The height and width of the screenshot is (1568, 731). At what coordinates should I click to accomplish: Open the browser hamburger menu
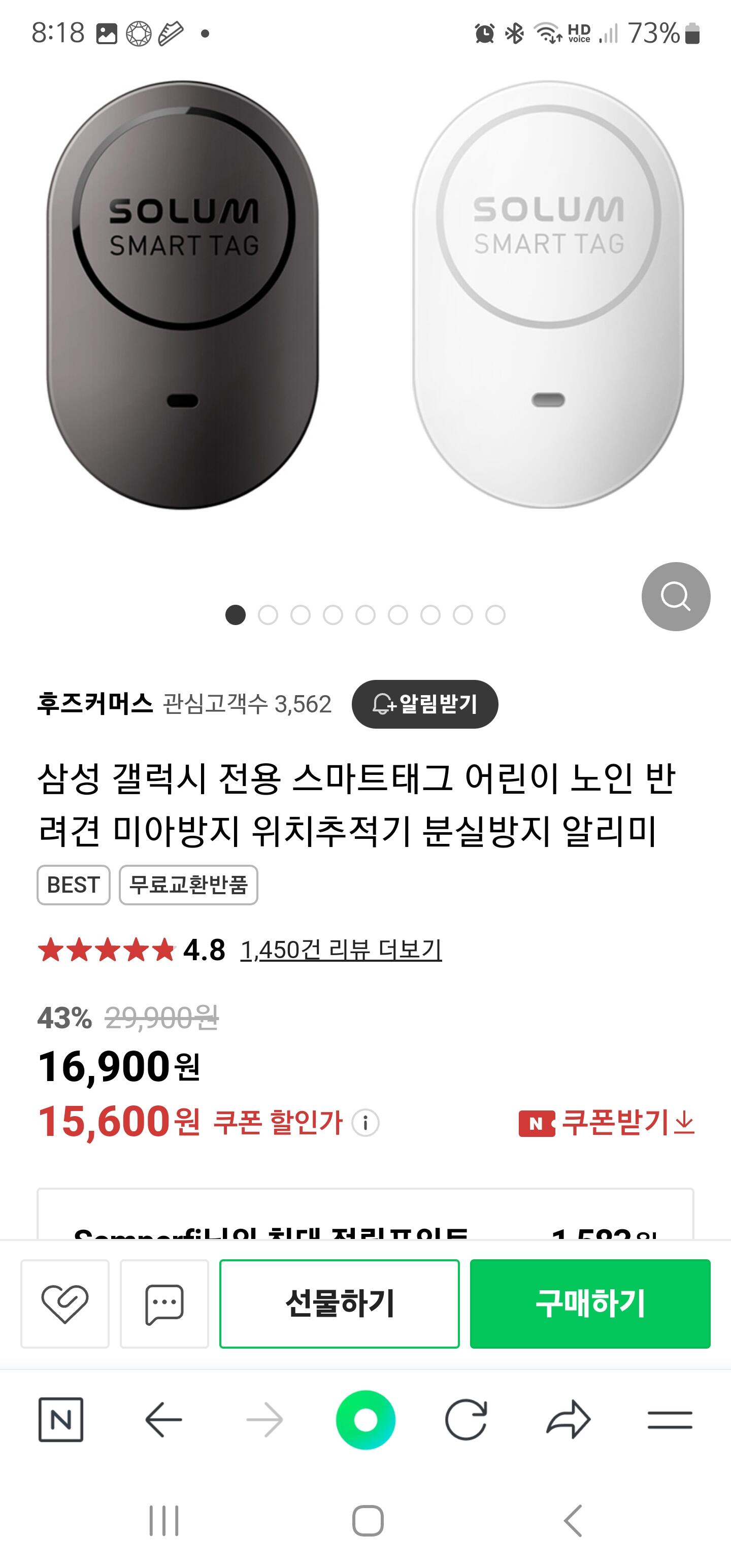(670, 1420)
